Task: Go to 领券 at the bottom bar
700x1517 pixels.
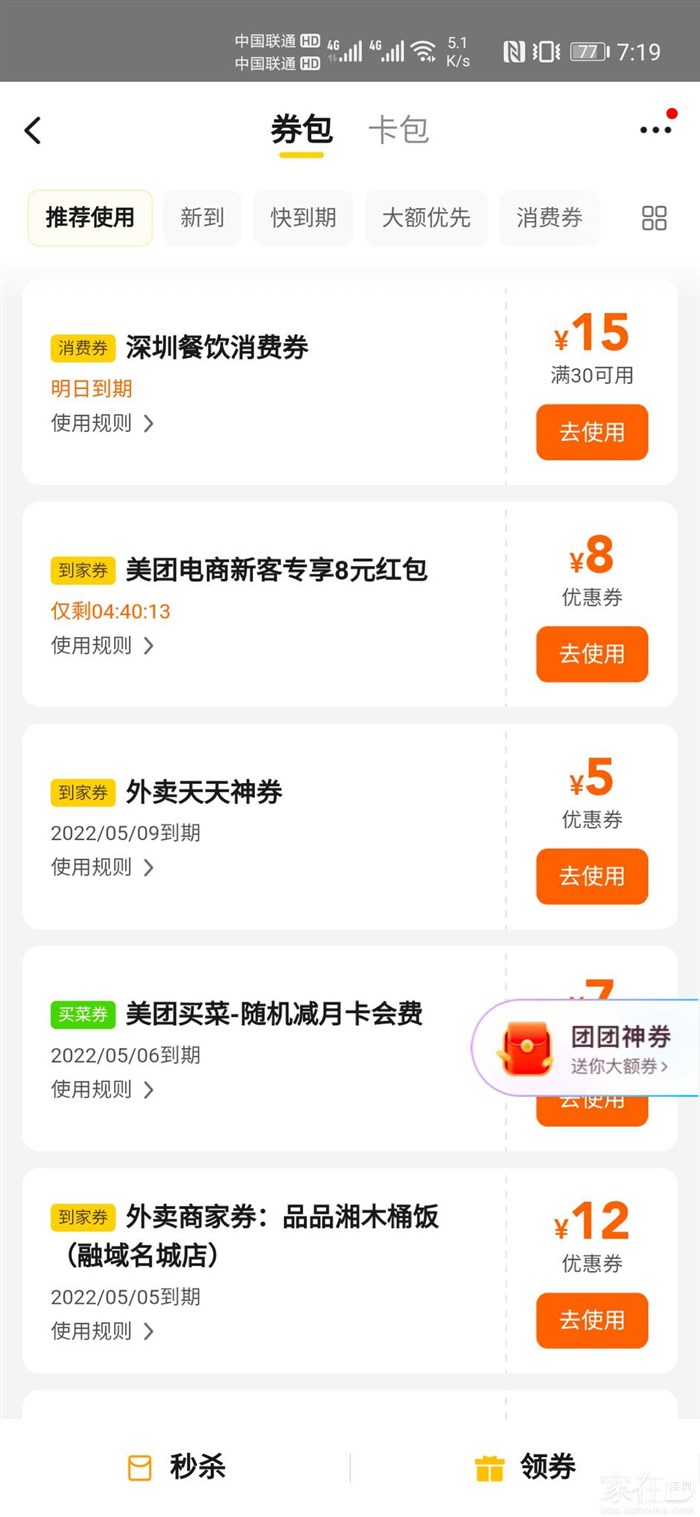Action: 525,1467
